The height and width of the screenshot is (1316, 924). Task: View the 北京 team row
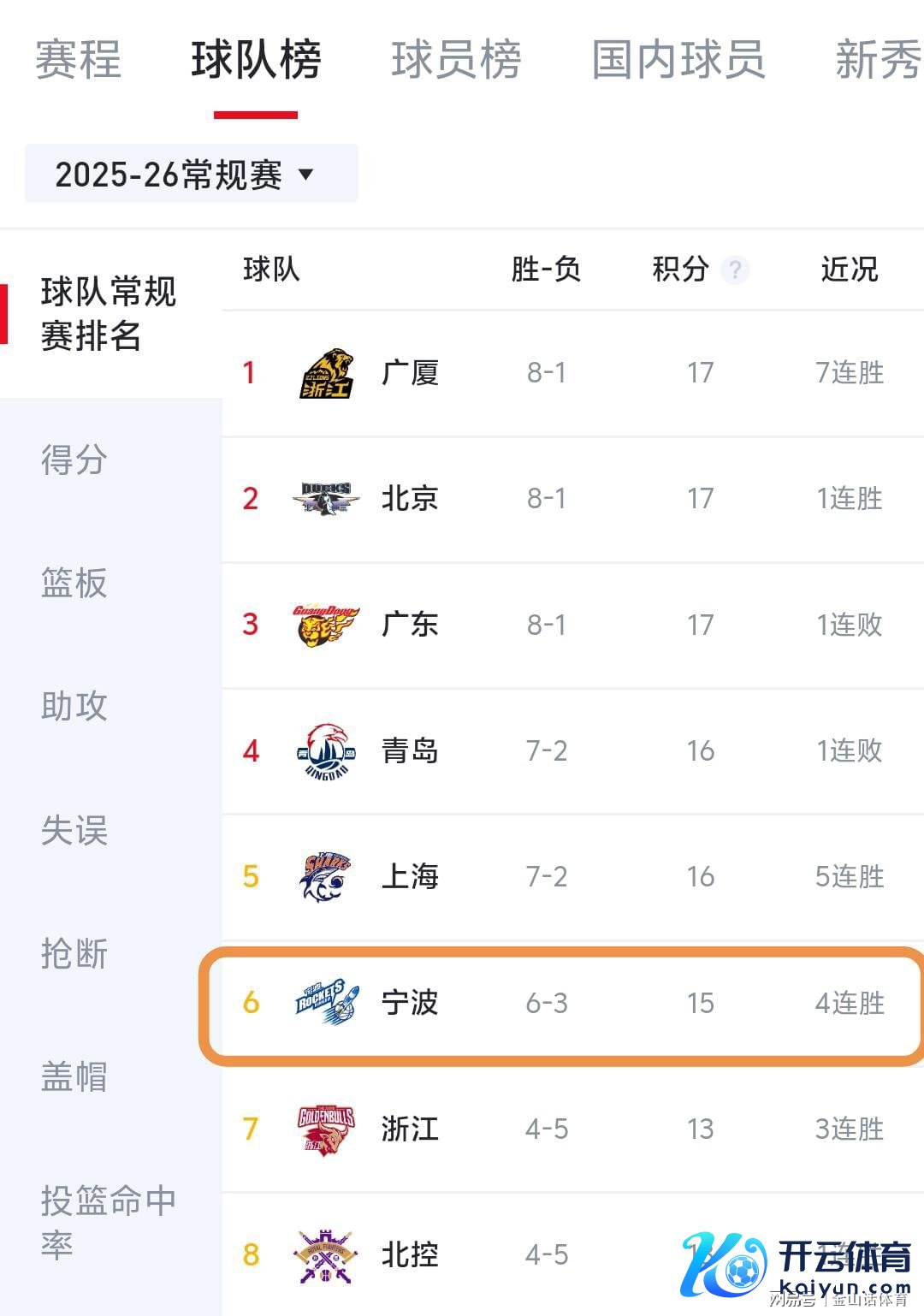(x=565, y=499)
